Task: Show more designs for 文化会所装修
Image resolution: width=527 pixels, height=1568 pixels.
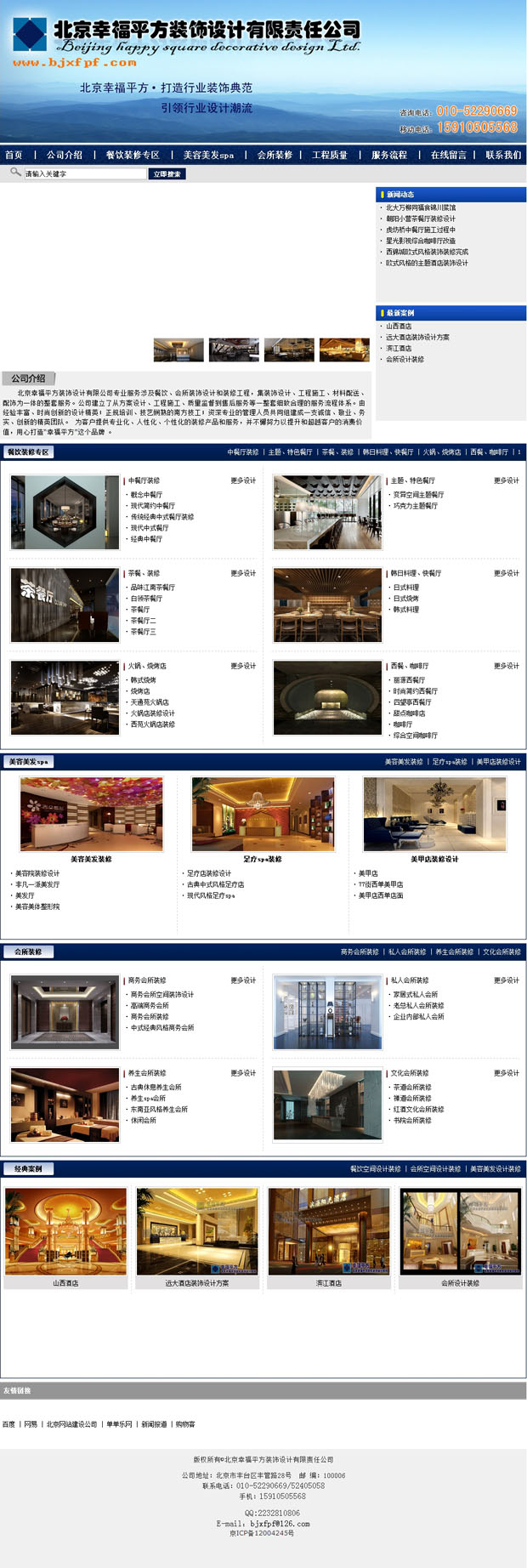Action: click(x=506, y=1073)
